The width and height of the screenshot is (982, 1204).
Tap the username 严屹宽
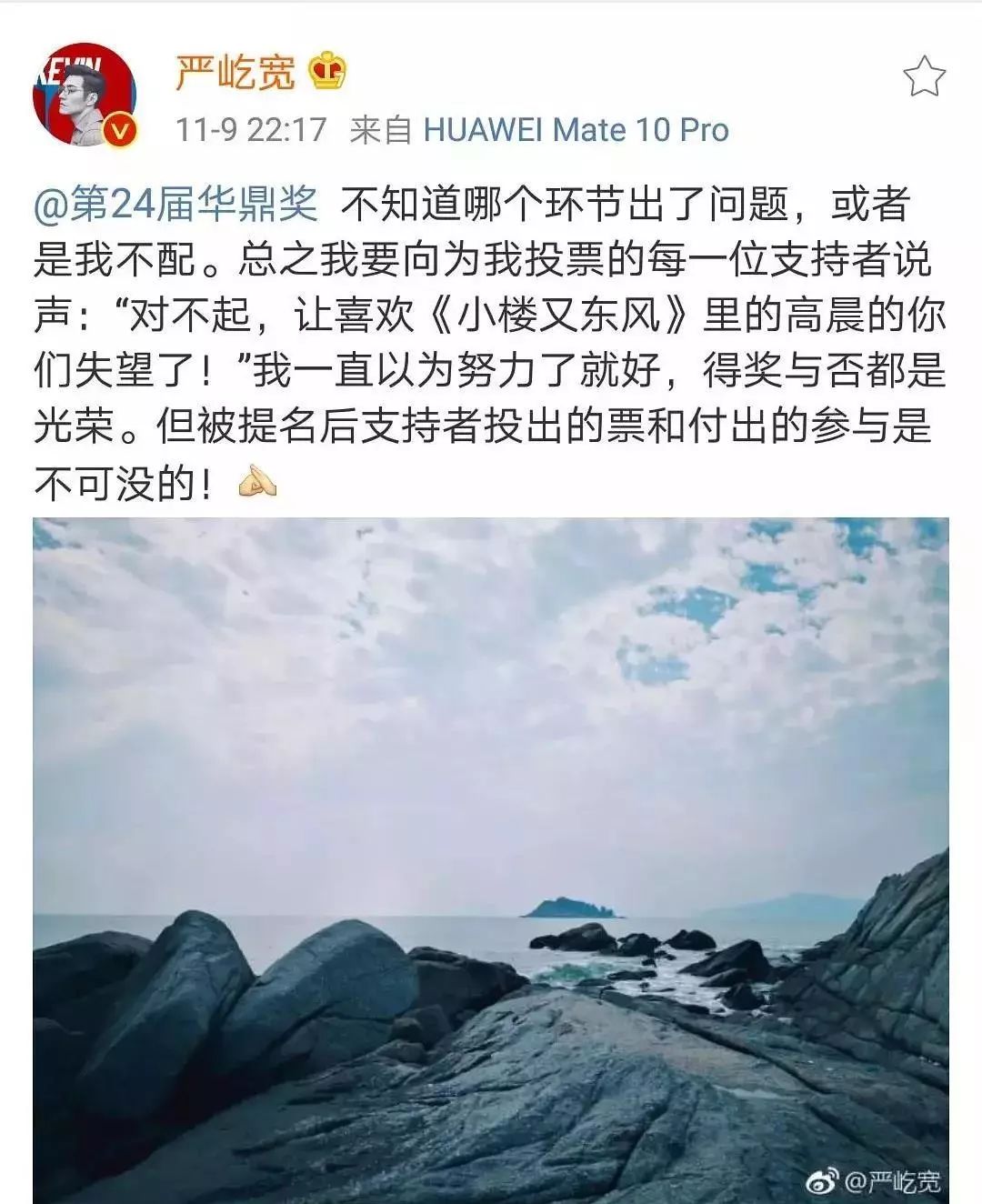click(235, 71)
